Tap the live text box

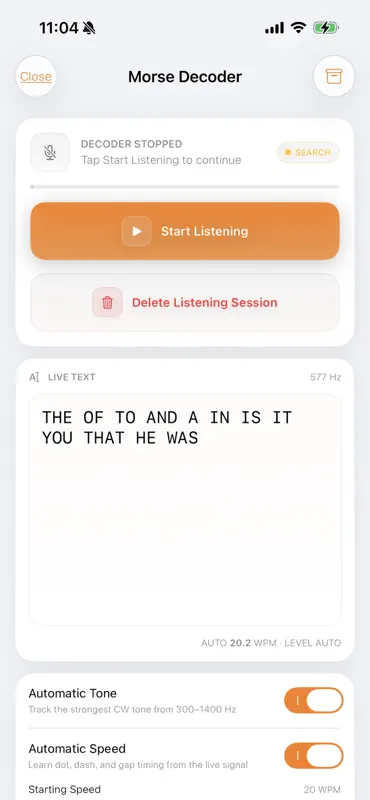point(185,510)
